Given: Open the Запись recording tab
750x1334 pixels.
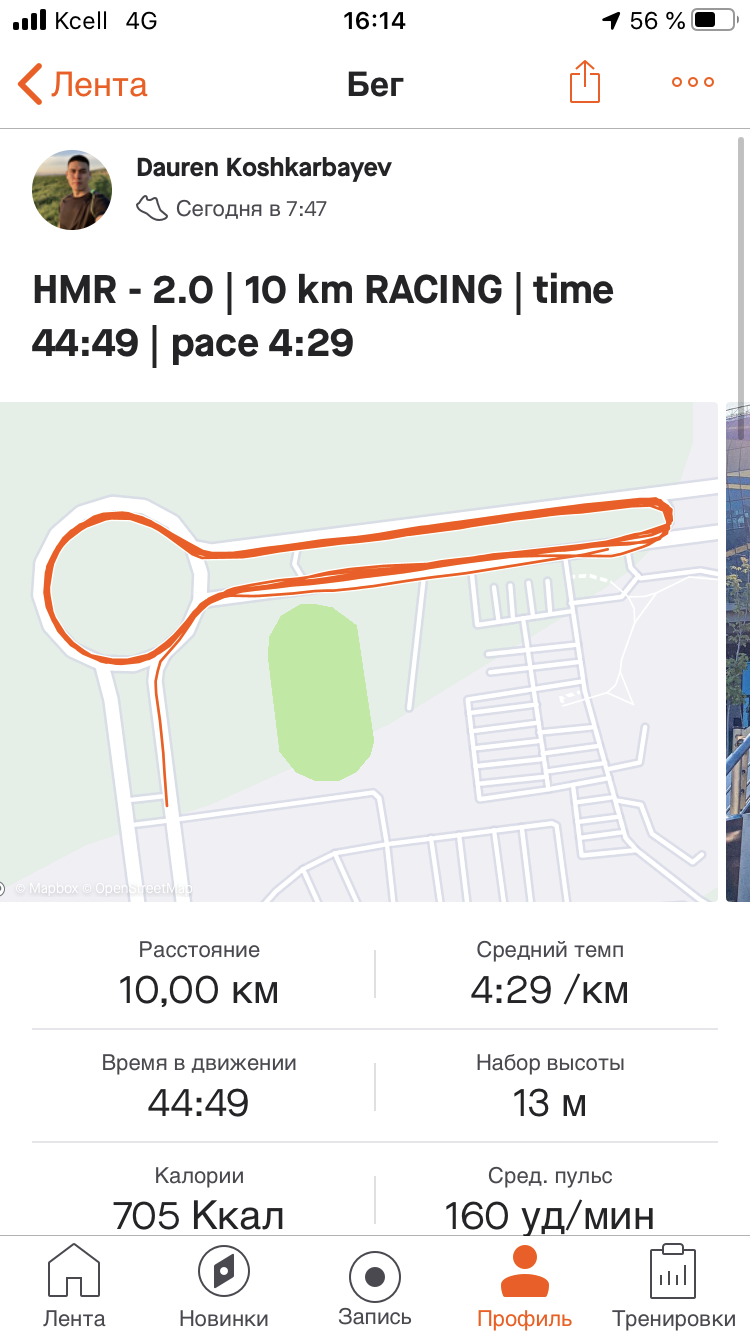Looking at the screenshot, I should coord(375,1285).
